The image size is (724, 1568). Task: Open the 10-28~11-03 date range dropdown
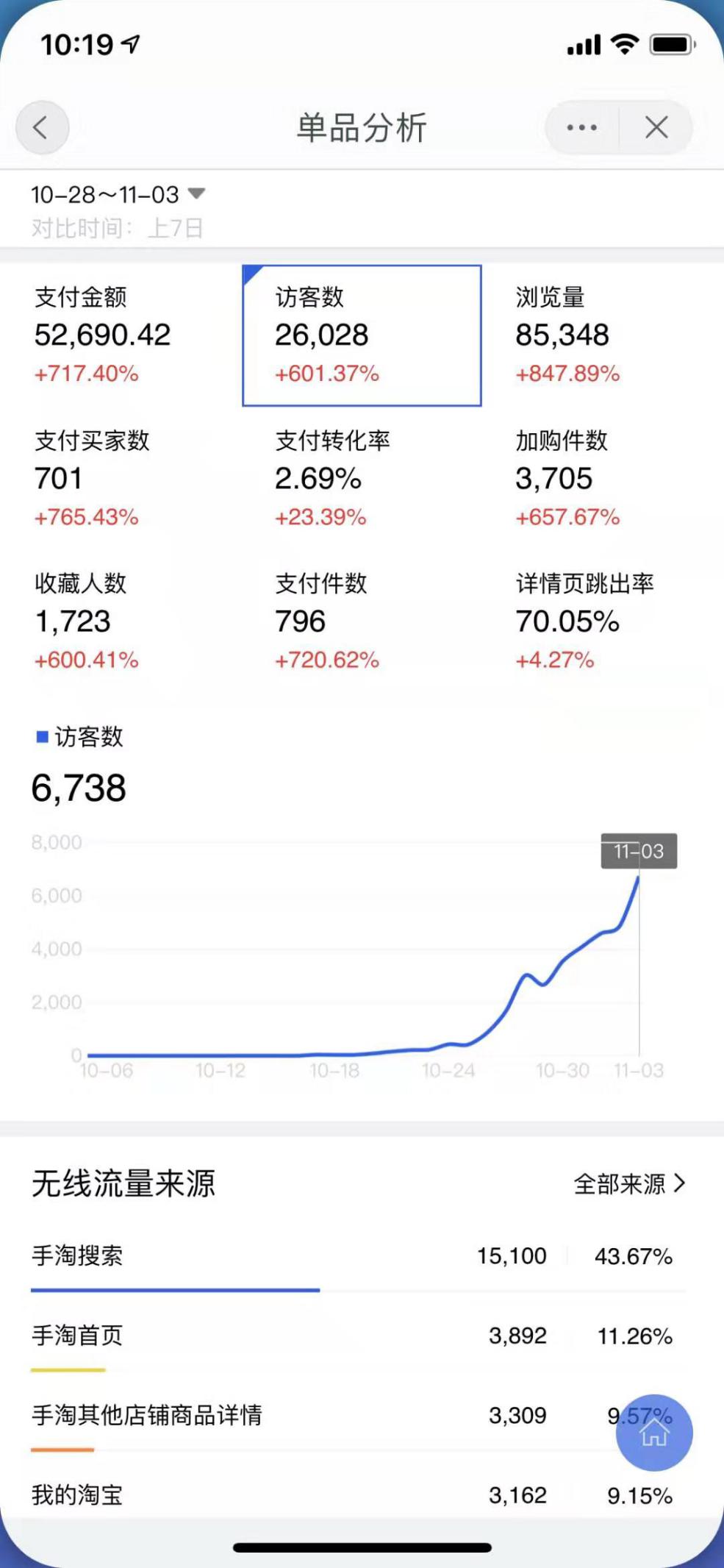118,194
